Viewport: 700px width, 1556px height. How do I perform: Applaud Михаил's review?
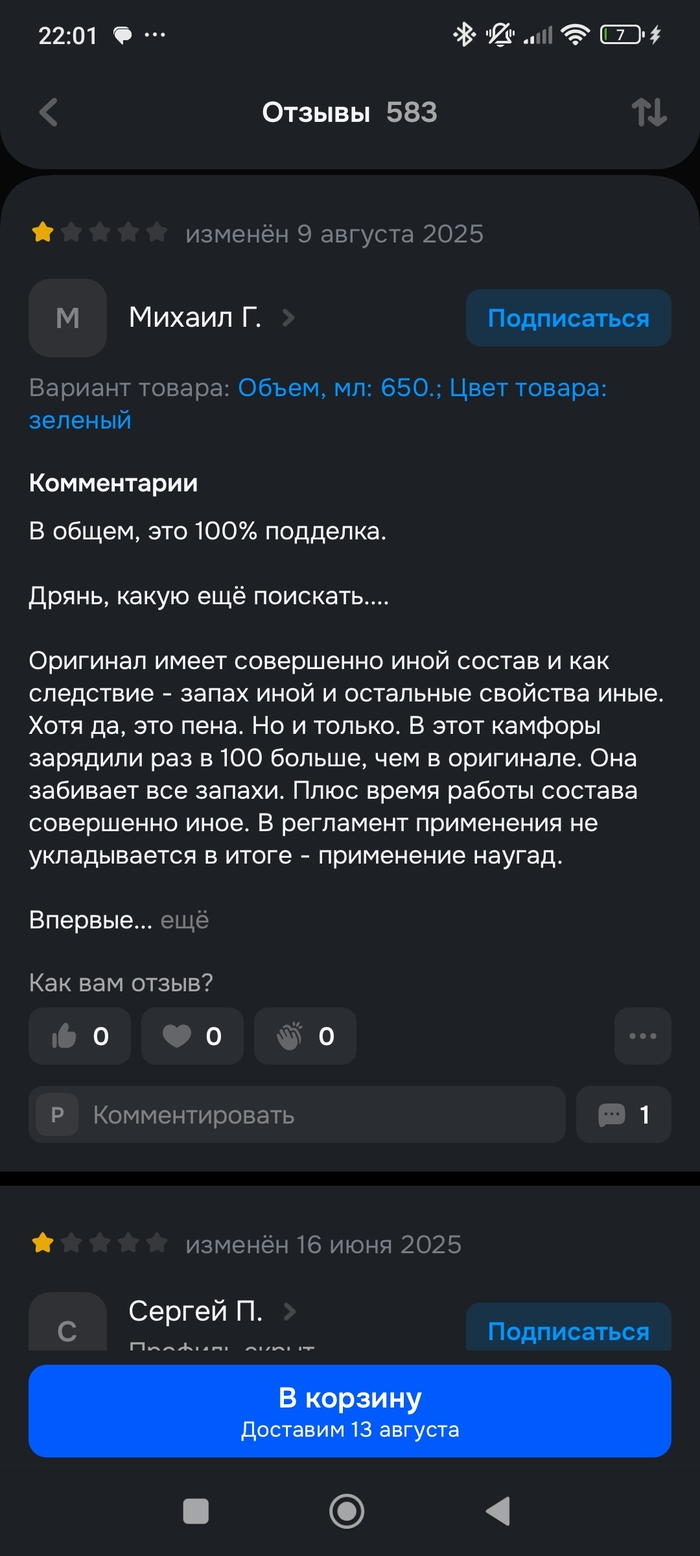[305, 1036]
